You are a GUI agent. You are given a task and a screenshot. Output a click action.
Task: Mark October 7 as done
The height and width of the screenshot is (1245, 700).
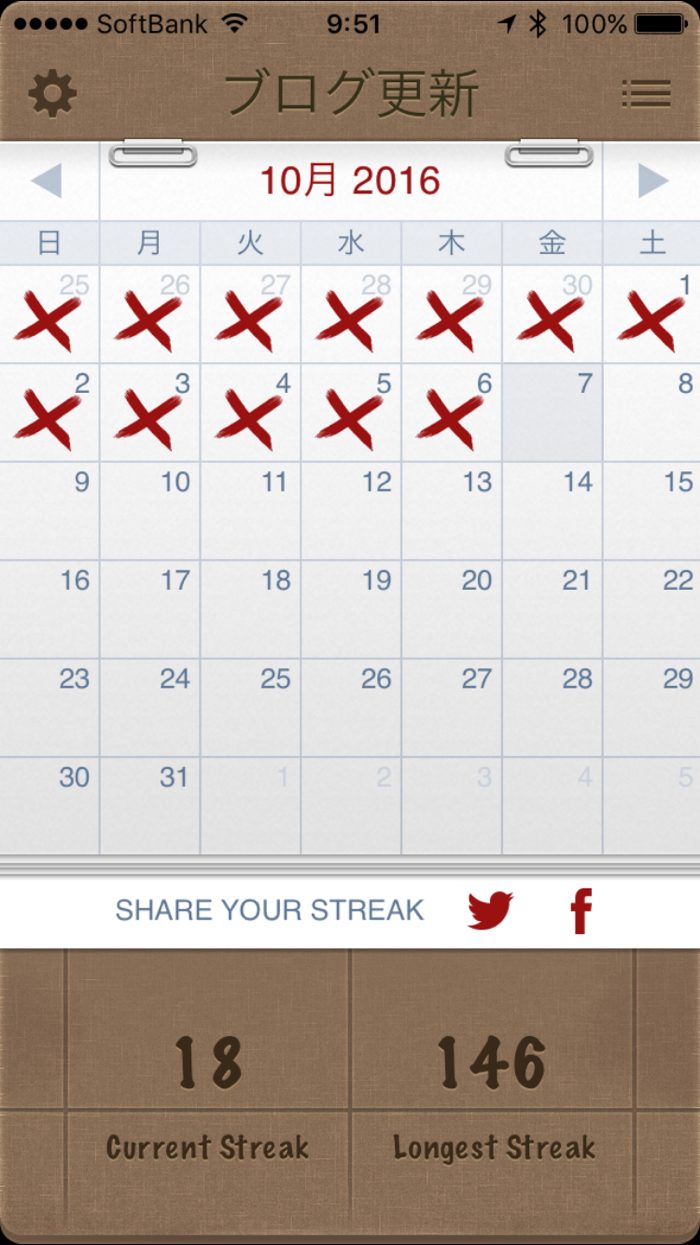coord(552,412)
